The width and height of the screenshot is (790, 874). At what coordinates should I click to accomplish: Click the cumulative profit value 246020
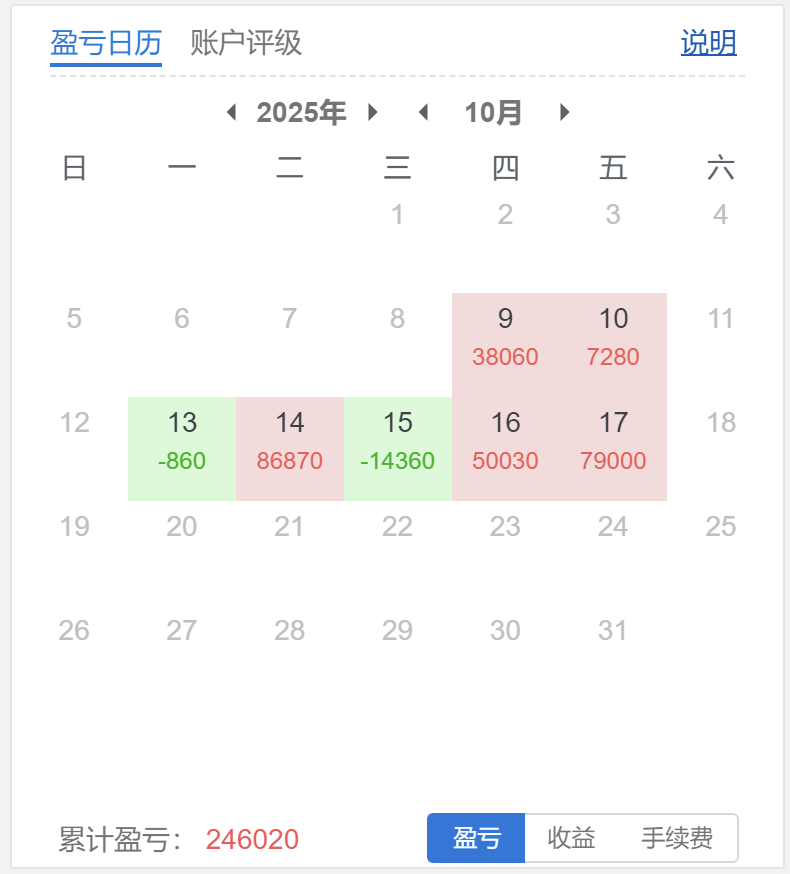coord(252,840)
